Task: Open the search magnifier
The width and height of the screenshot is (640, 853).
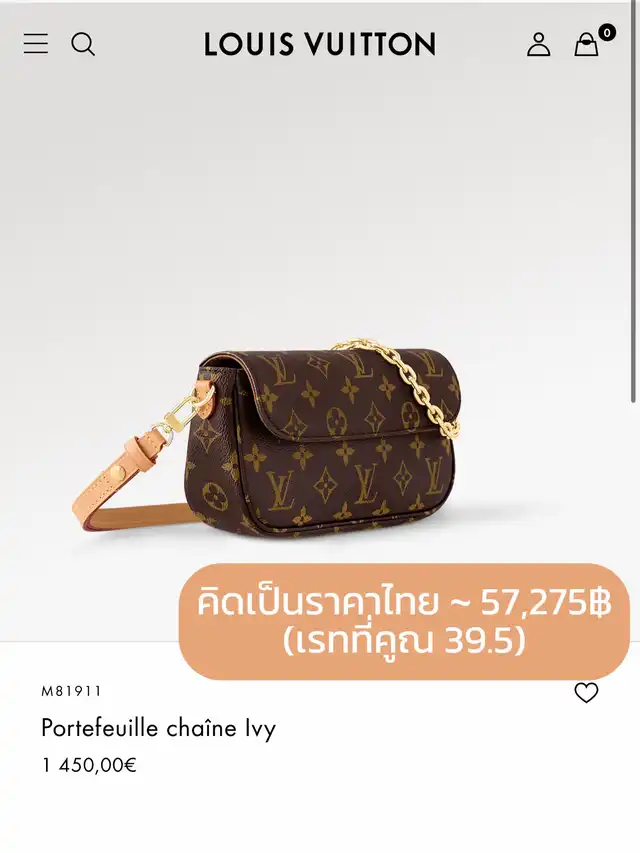Action: [83, 44]
